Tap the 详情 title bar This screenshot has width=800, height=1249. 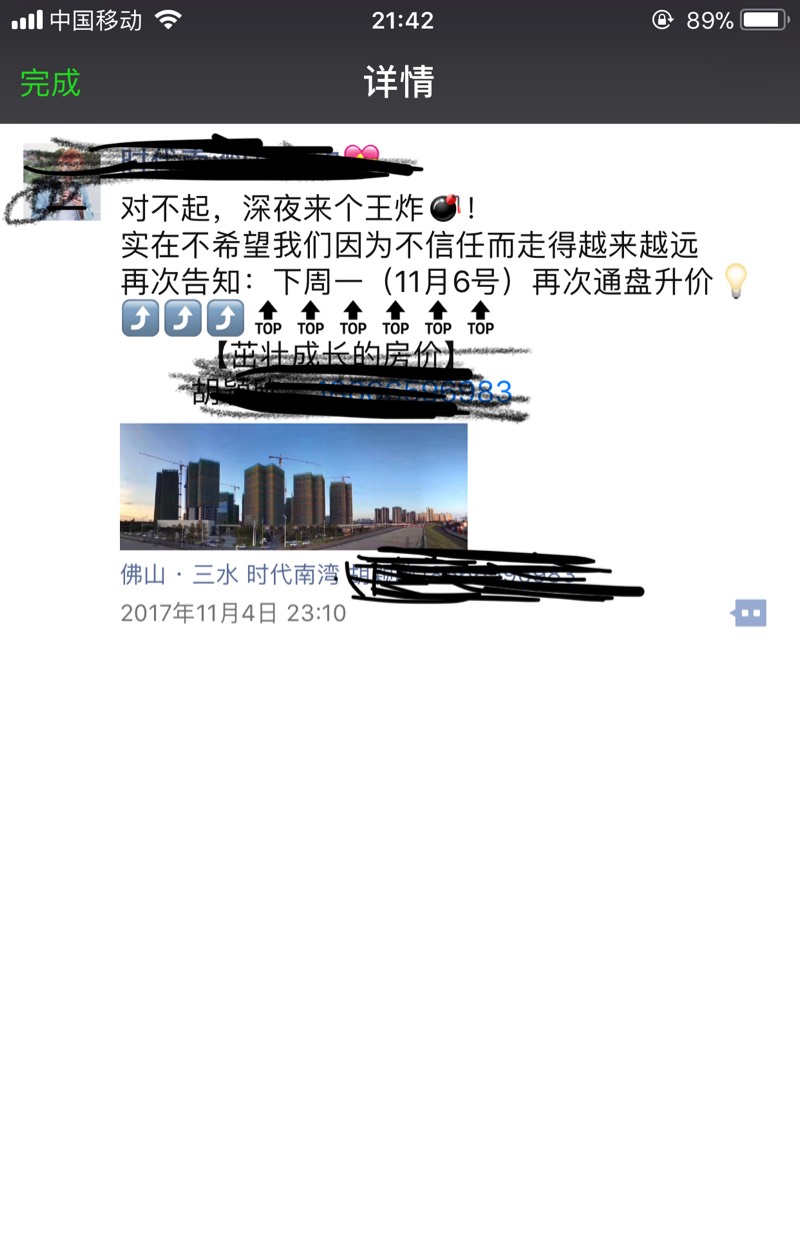400,85
